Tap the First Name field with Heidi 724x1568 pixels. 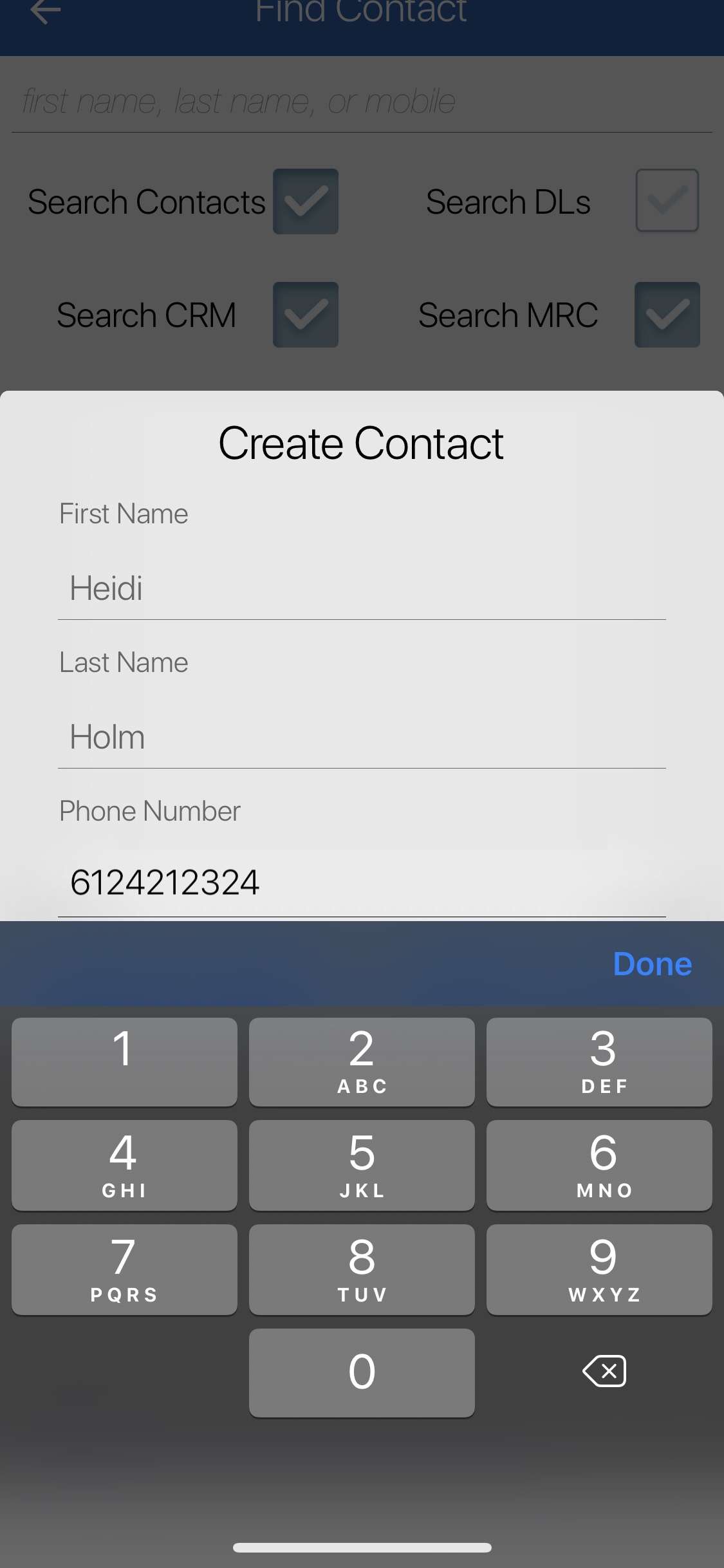click(360, 588)
